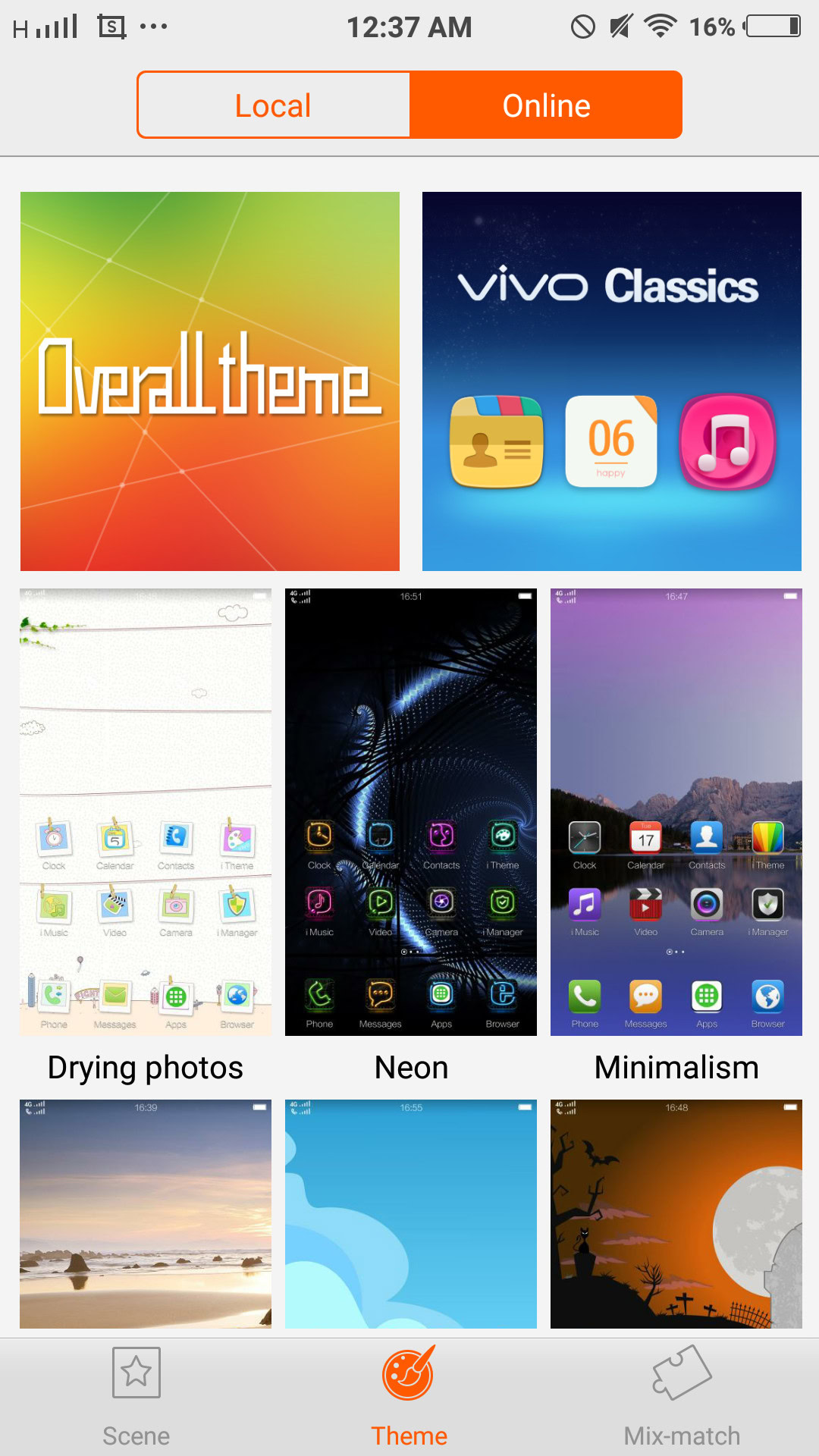Image resolution: width=819 pixels, height=1456 pixels.
Task: Open the Overall theme banner
Action: [x=210, y=381]
